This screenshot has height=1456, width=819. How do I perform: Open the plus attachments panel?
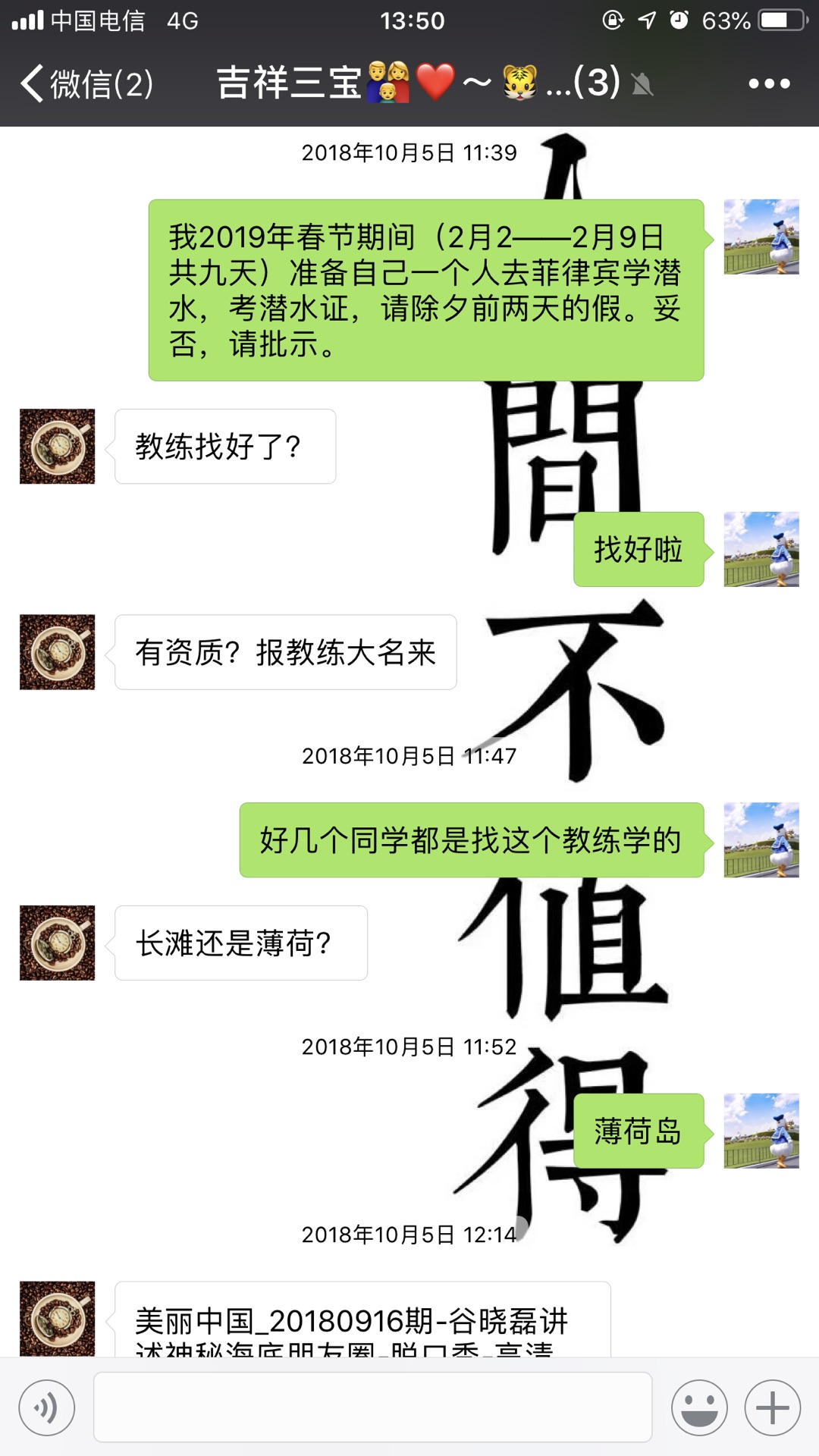772,1408
